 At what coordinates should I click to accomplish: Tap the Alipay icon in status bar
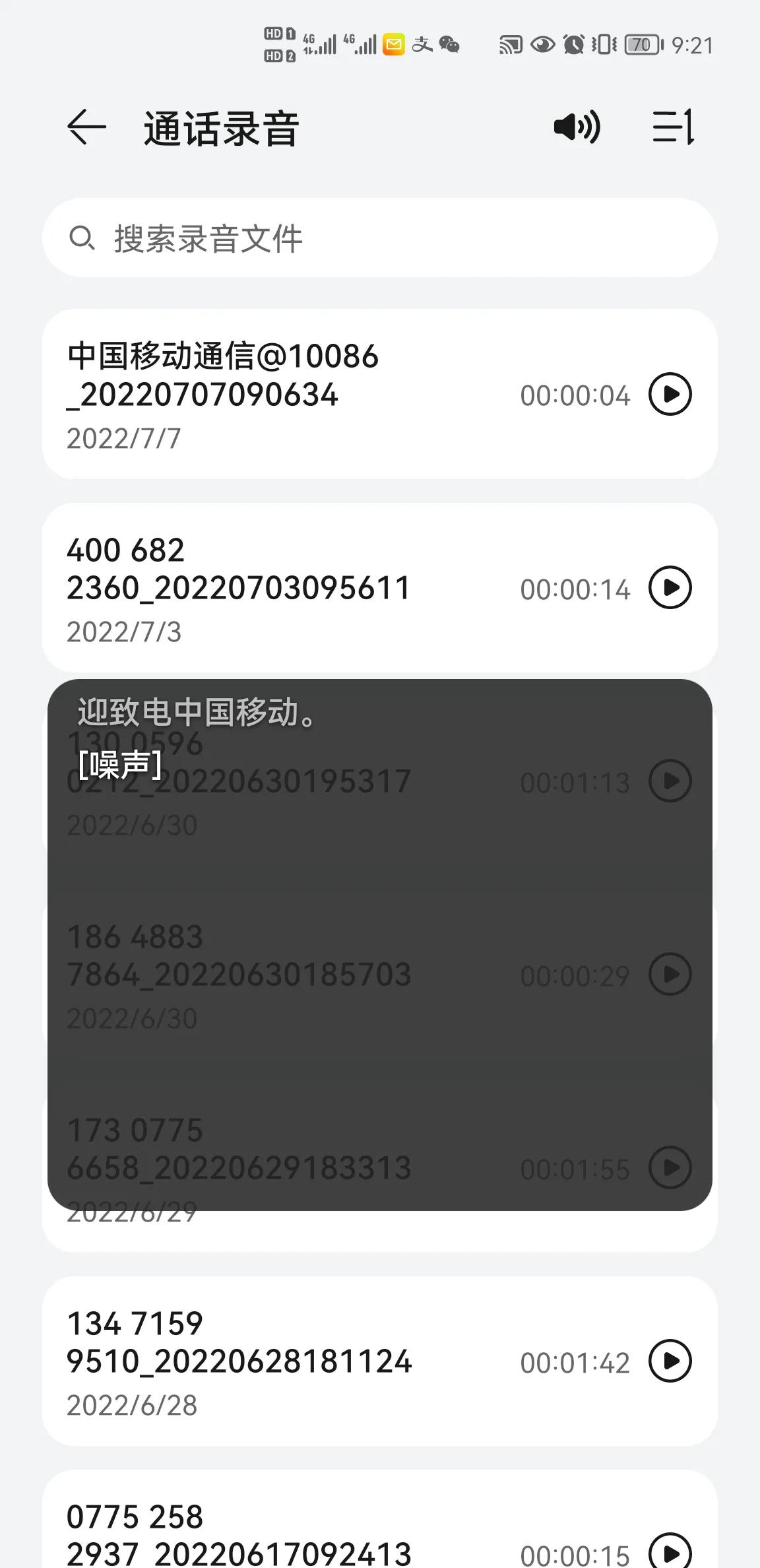point(421,44)
